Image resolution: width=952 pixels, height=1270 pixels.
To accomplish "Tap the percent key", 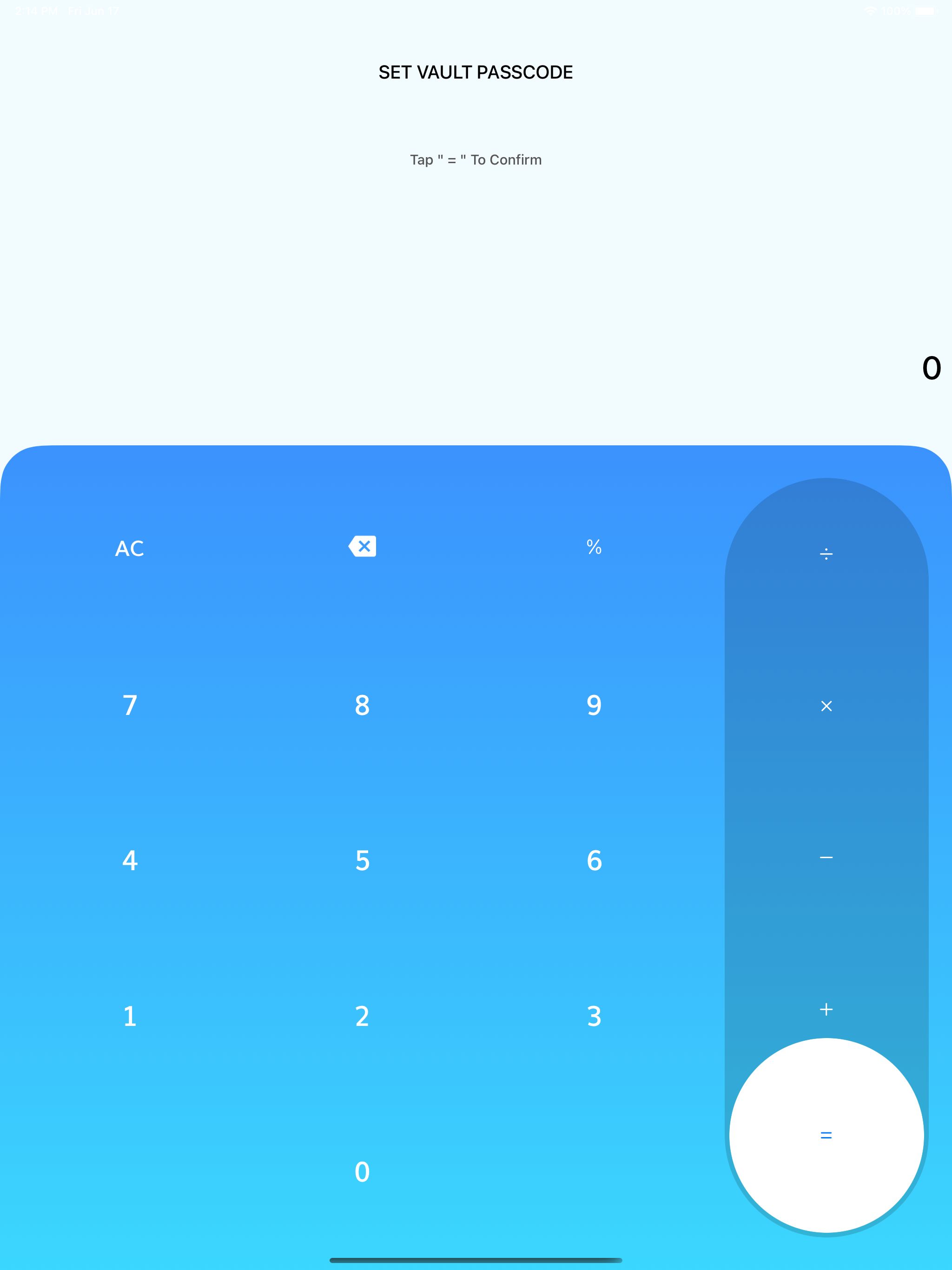I will pyautogui.click(x=594, y=547).
